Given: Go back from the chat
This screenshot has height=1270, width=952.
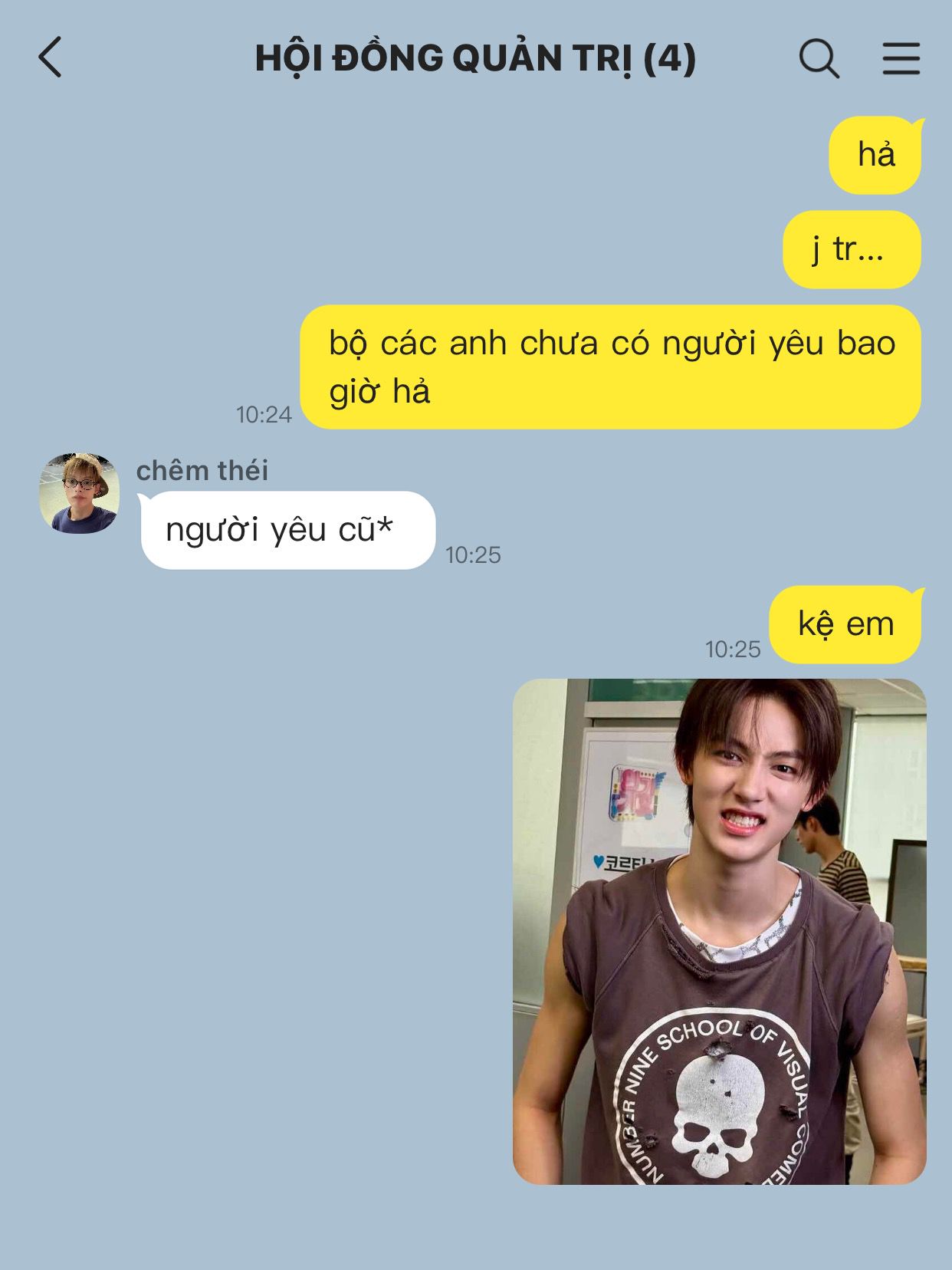Looking at the screenshot, I should 50,58.
